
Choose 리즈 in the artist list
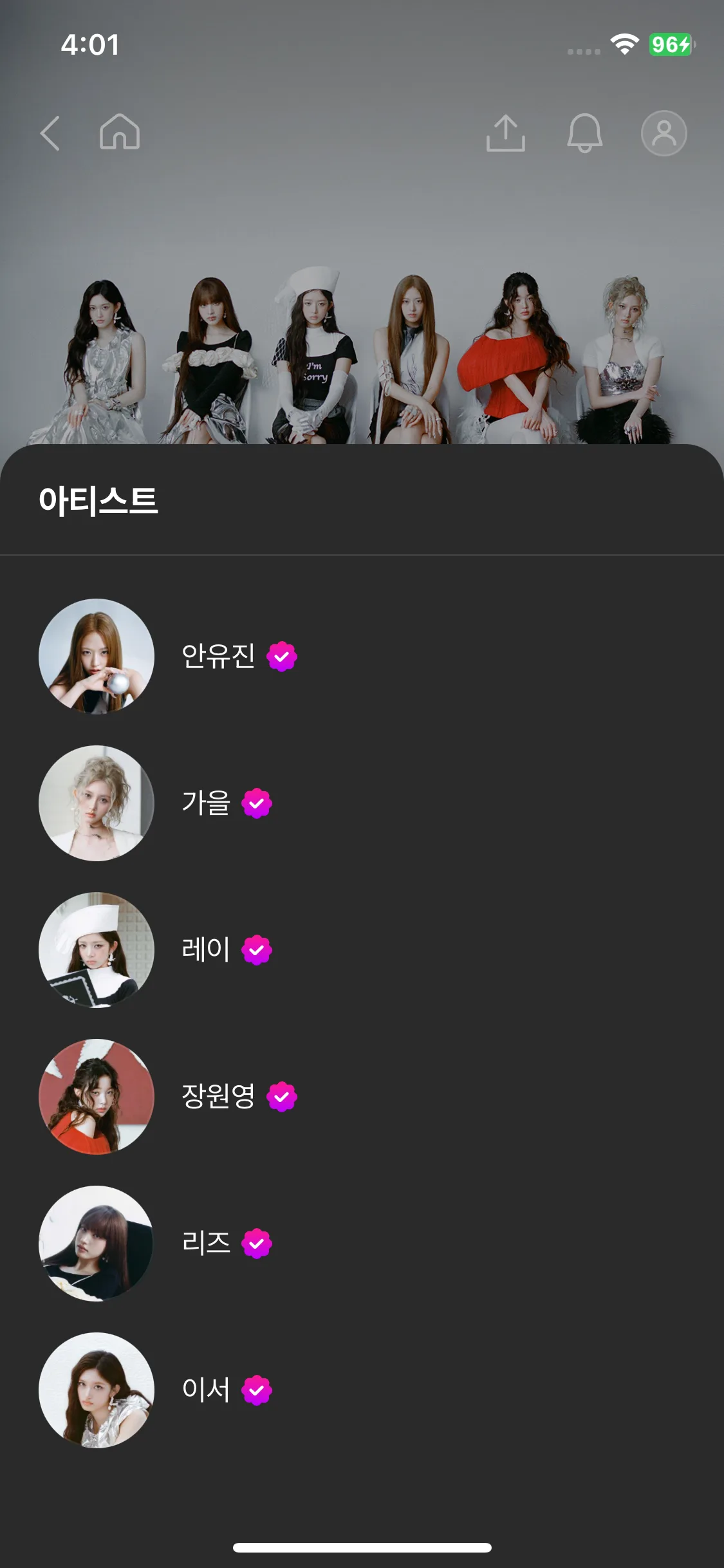(205, 1244)
